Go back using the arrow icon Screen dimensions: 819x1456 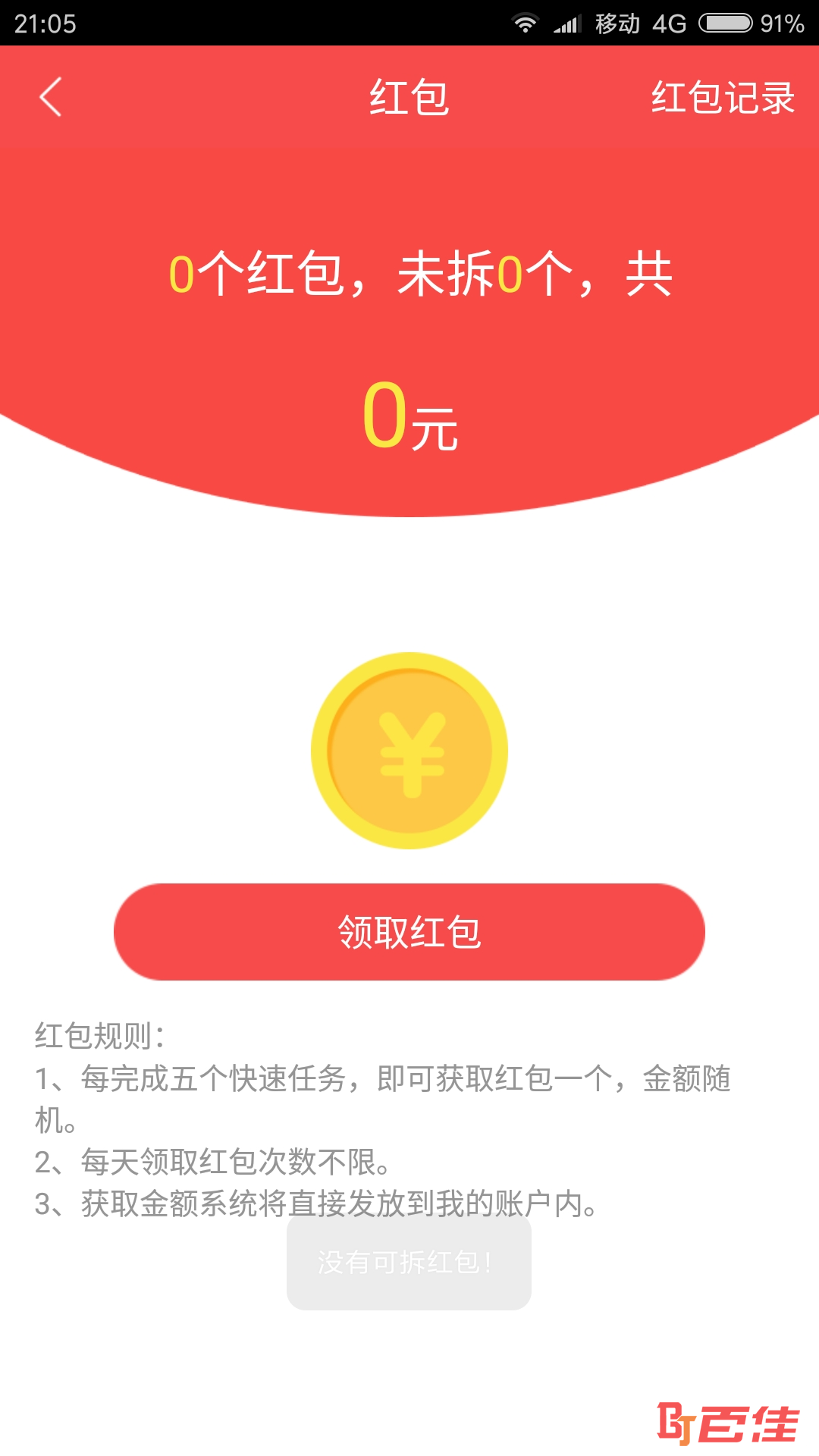click(50, 98)
